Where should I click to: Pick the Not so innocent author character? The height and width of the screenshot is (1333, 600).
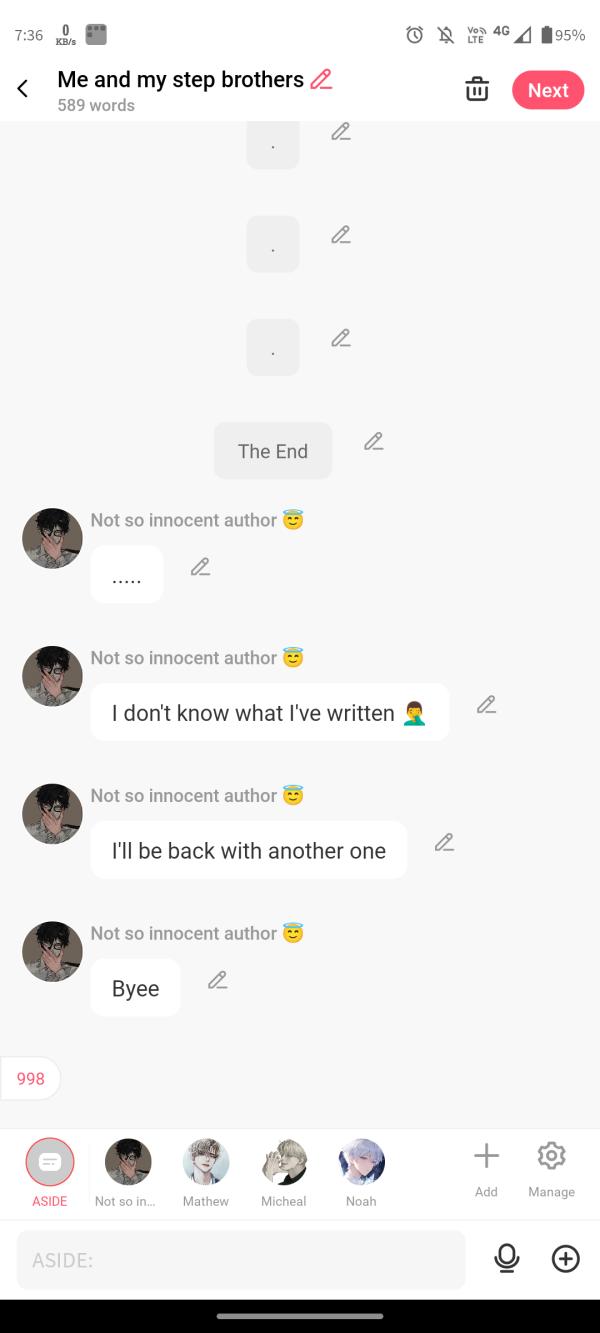(128, 1162)
